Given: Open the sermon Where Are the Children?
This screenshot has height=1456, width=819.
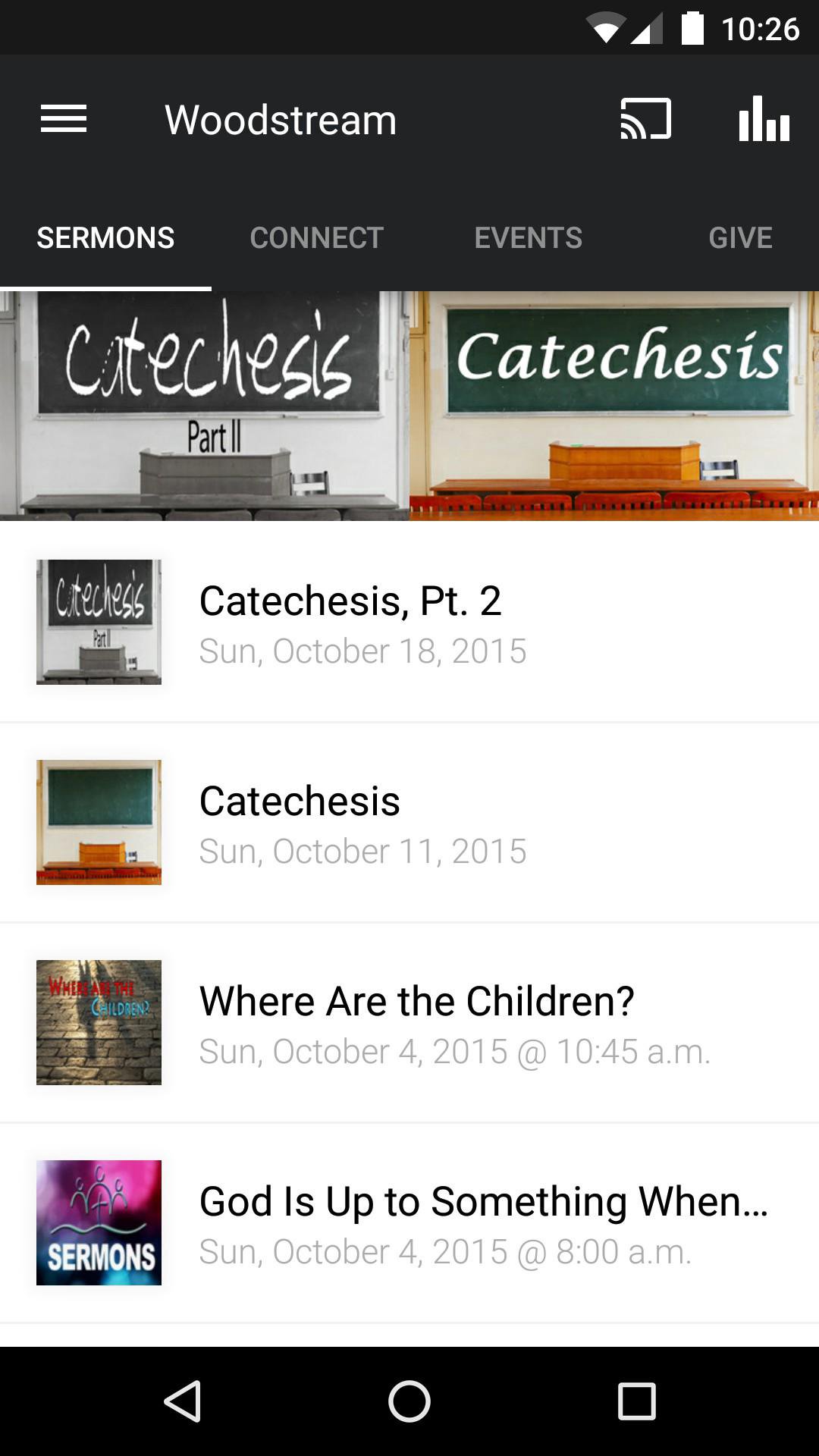Looking at the screenshot, I should (x=409, y=1022).
